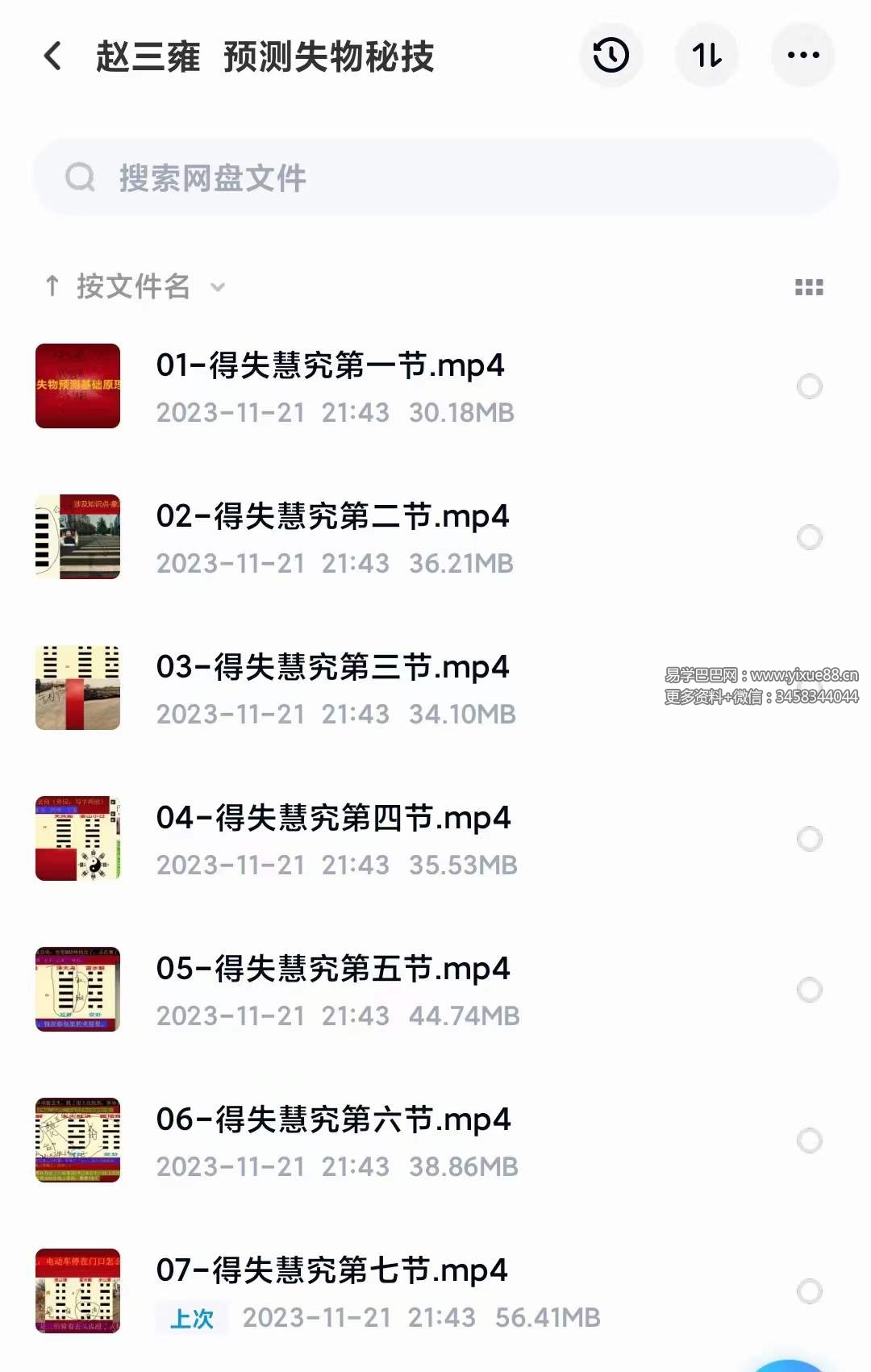This screenshot has width=871, height=1372.
Task: Select checkbox for 07-得失慧究第七节.mp4
Action: tap(809, 1291)
